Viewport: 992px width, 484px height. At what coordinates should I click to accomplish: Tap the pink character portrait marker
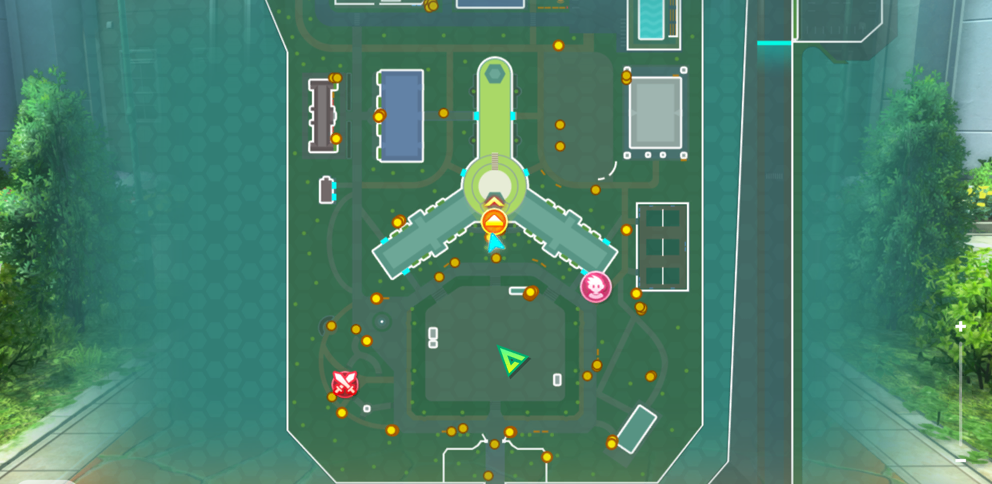(x=595, y=288)
